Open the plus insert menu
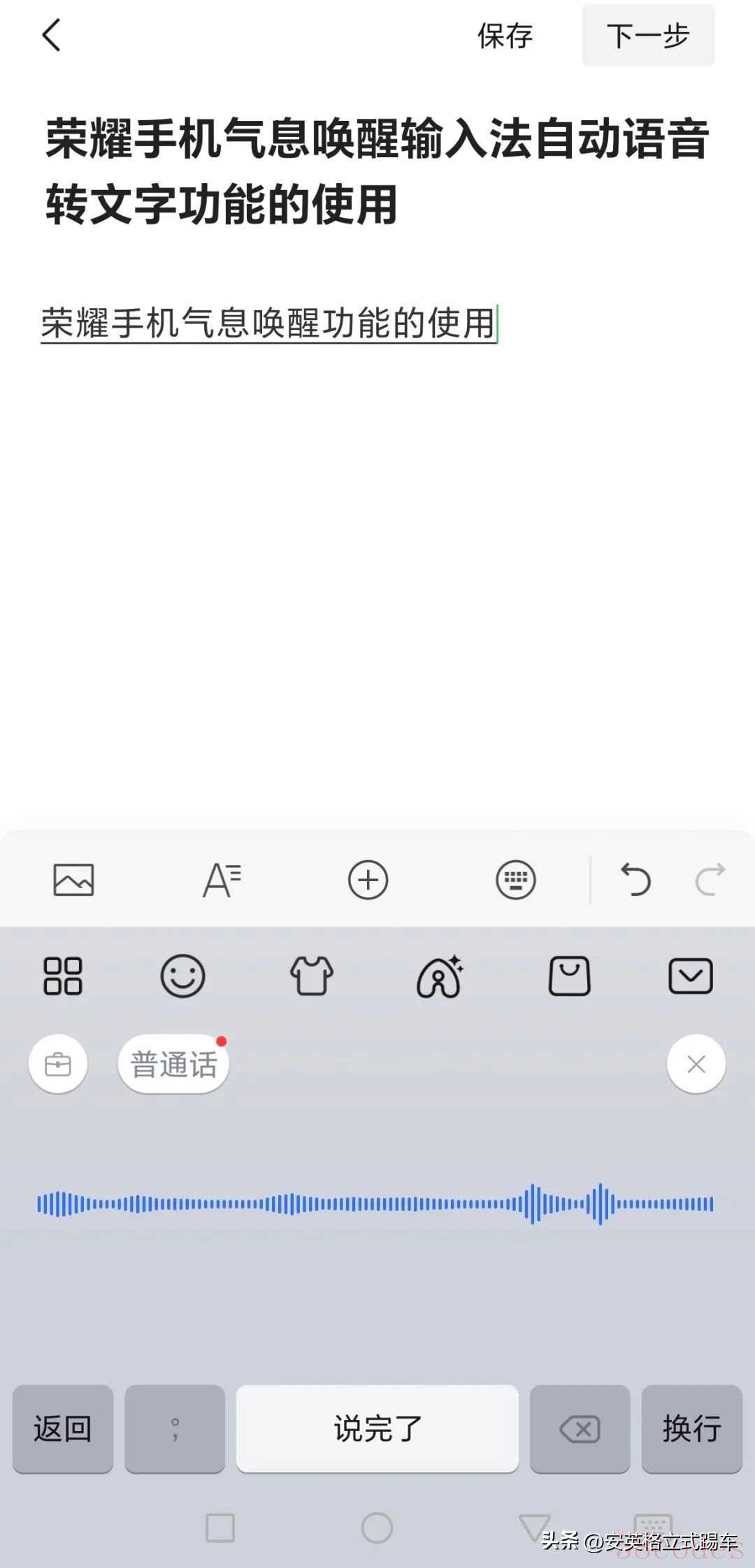Viewport: 755px width, 1568px height. click(x=368, y=880)
